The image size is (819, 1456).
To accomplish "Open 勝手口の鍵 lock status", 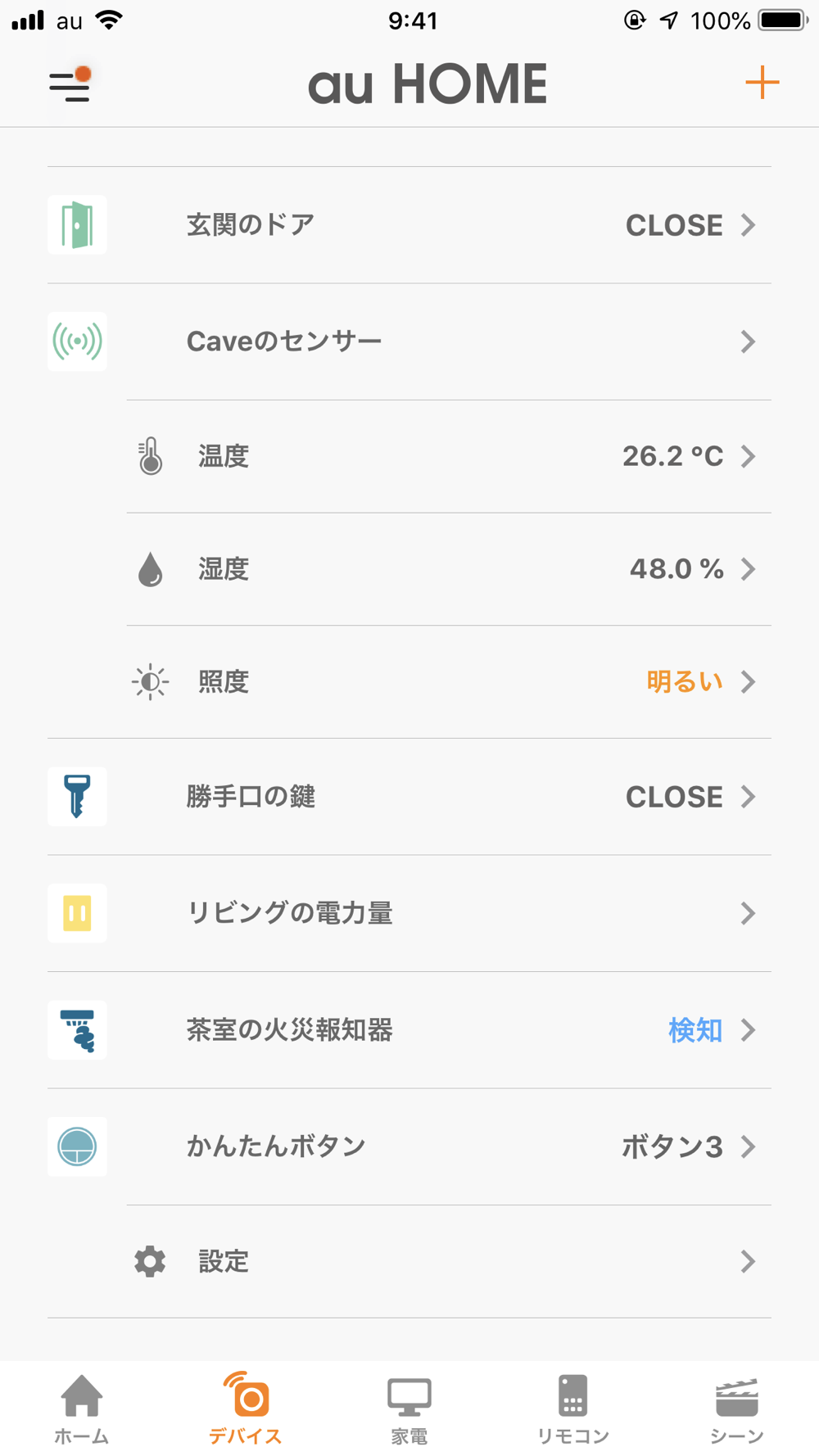I will pyautogui.click(x=409, y=797).
